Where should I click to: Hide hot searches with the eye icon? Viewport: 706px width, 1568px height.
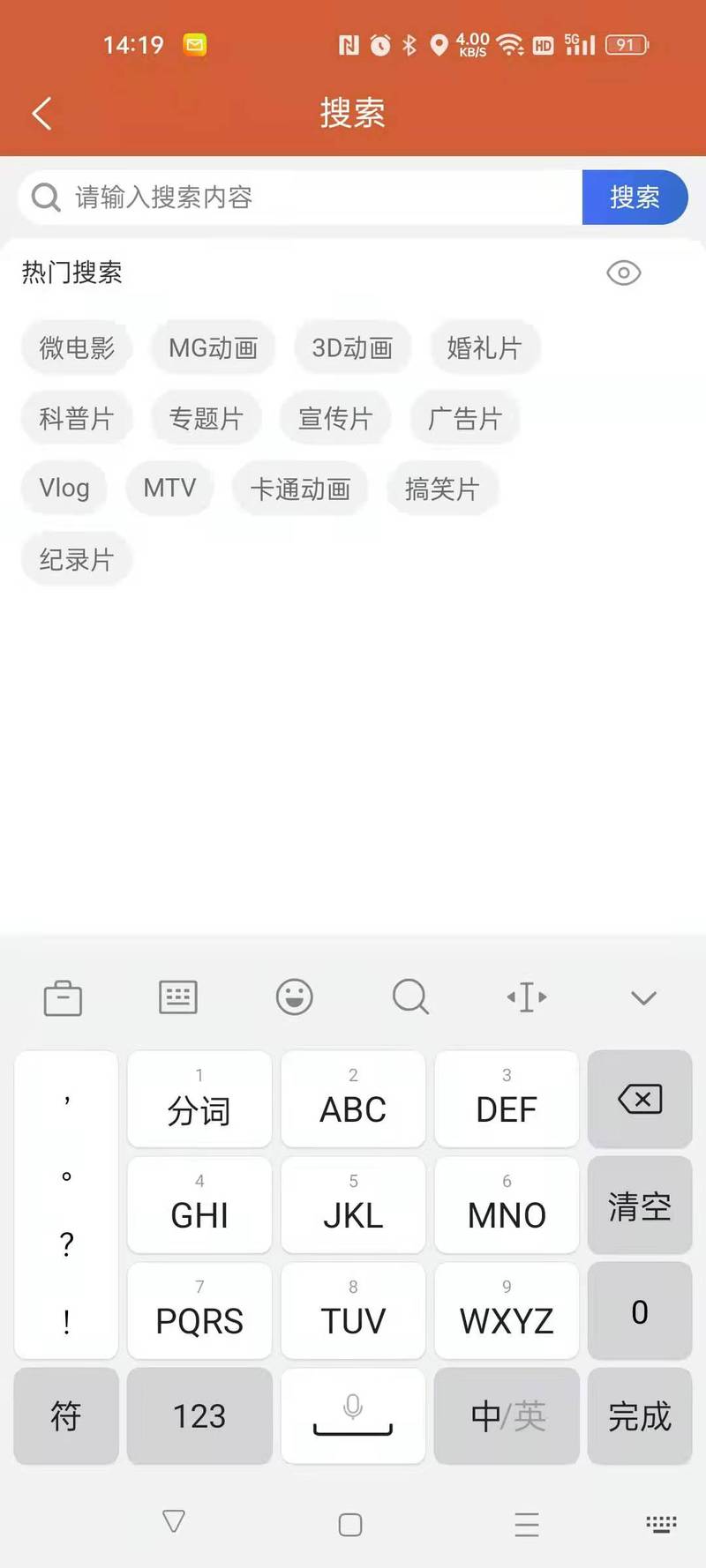tap(623, 273)
